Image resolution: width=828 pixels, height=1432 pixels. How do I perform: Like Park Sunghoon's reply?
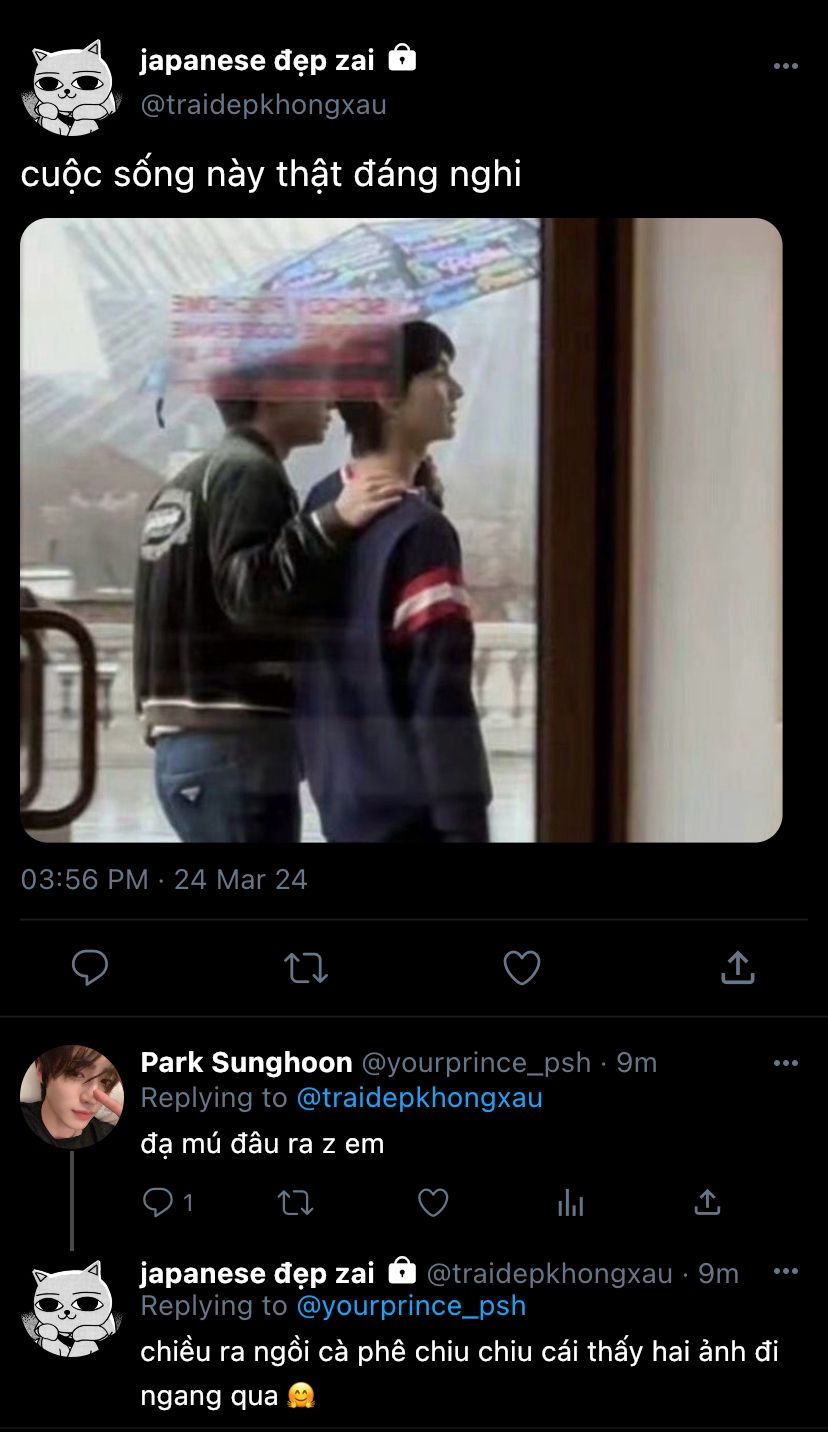432,1202
